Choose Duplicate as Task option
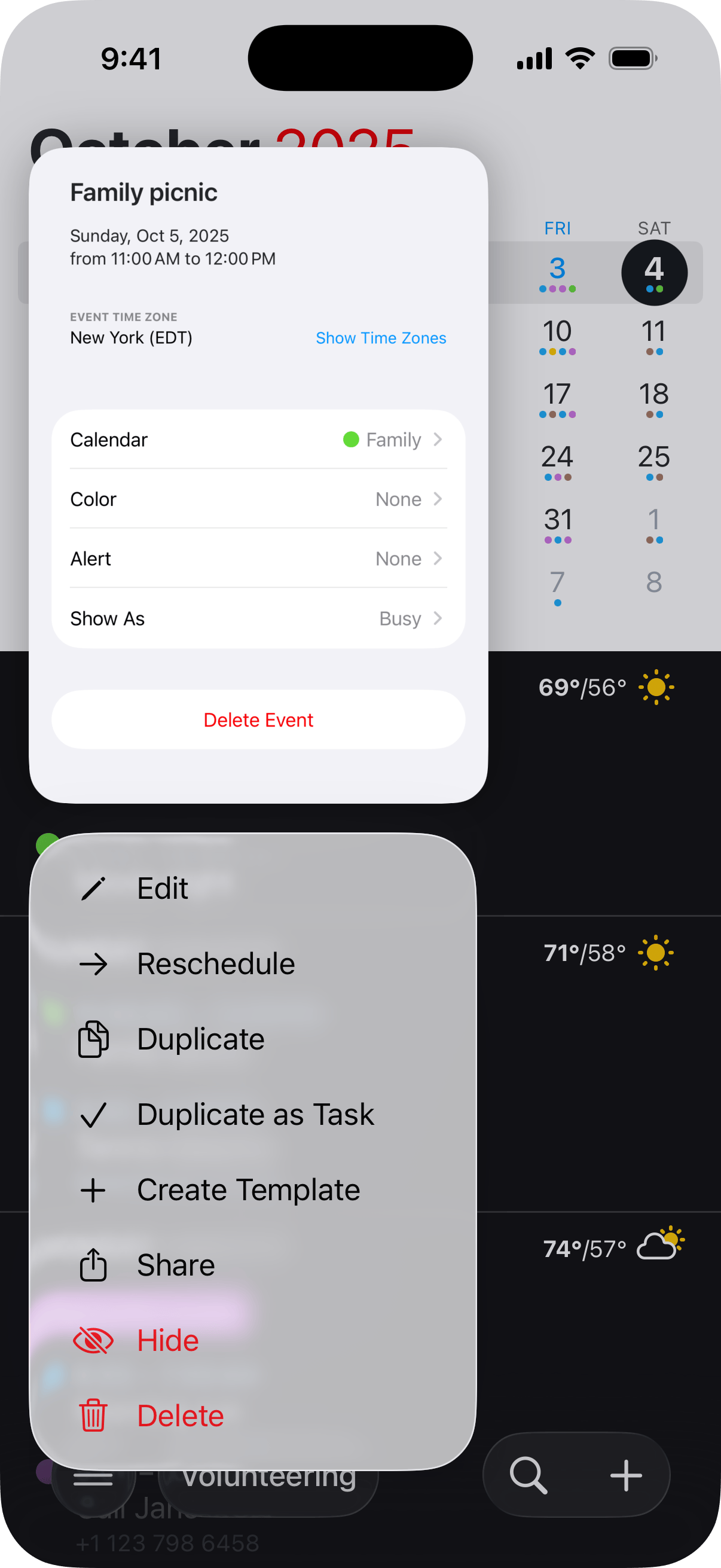 255,1115
